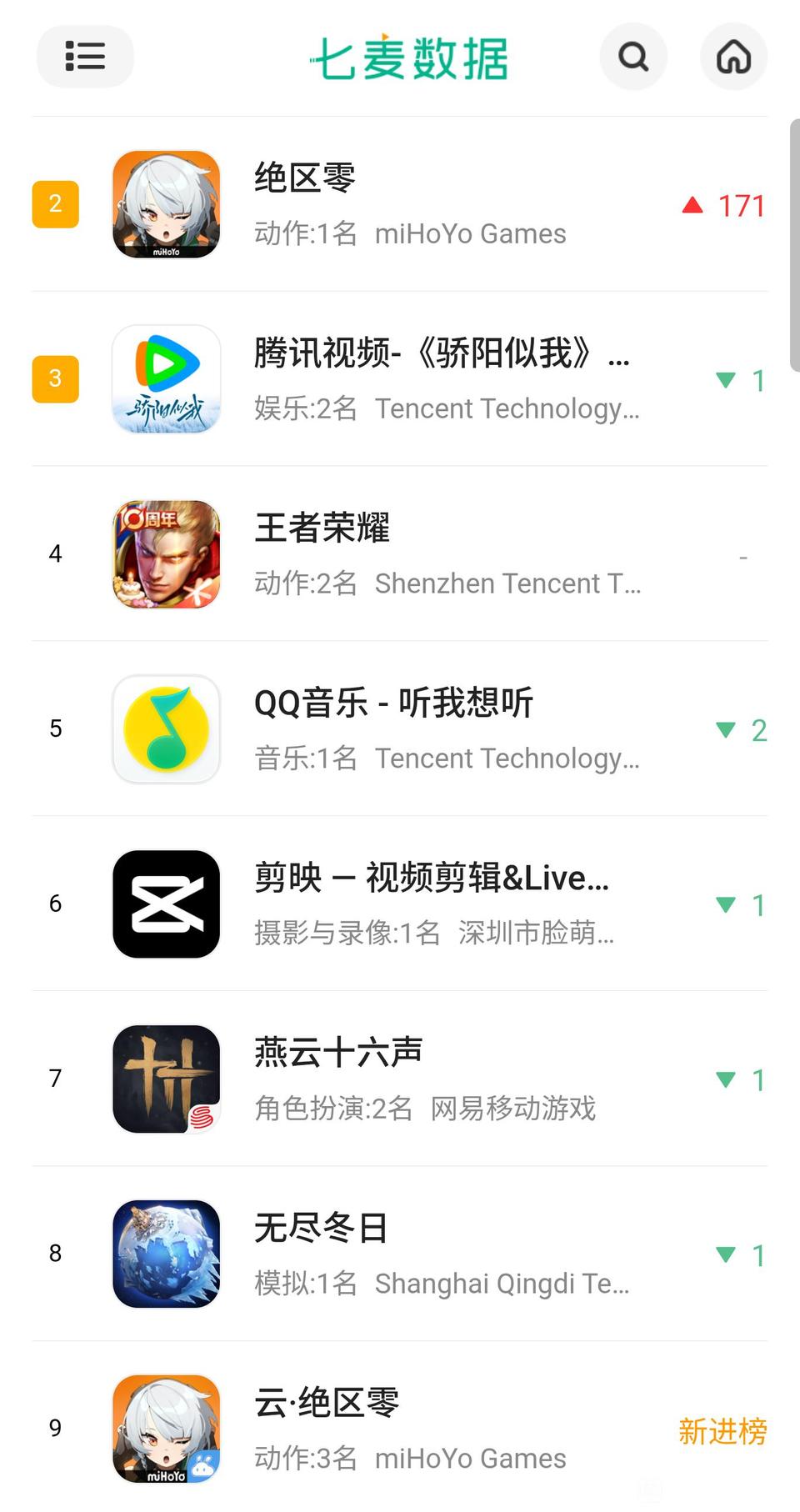Open the search icon
This screenshot has height=1512, width=800.
coord(633,57)
